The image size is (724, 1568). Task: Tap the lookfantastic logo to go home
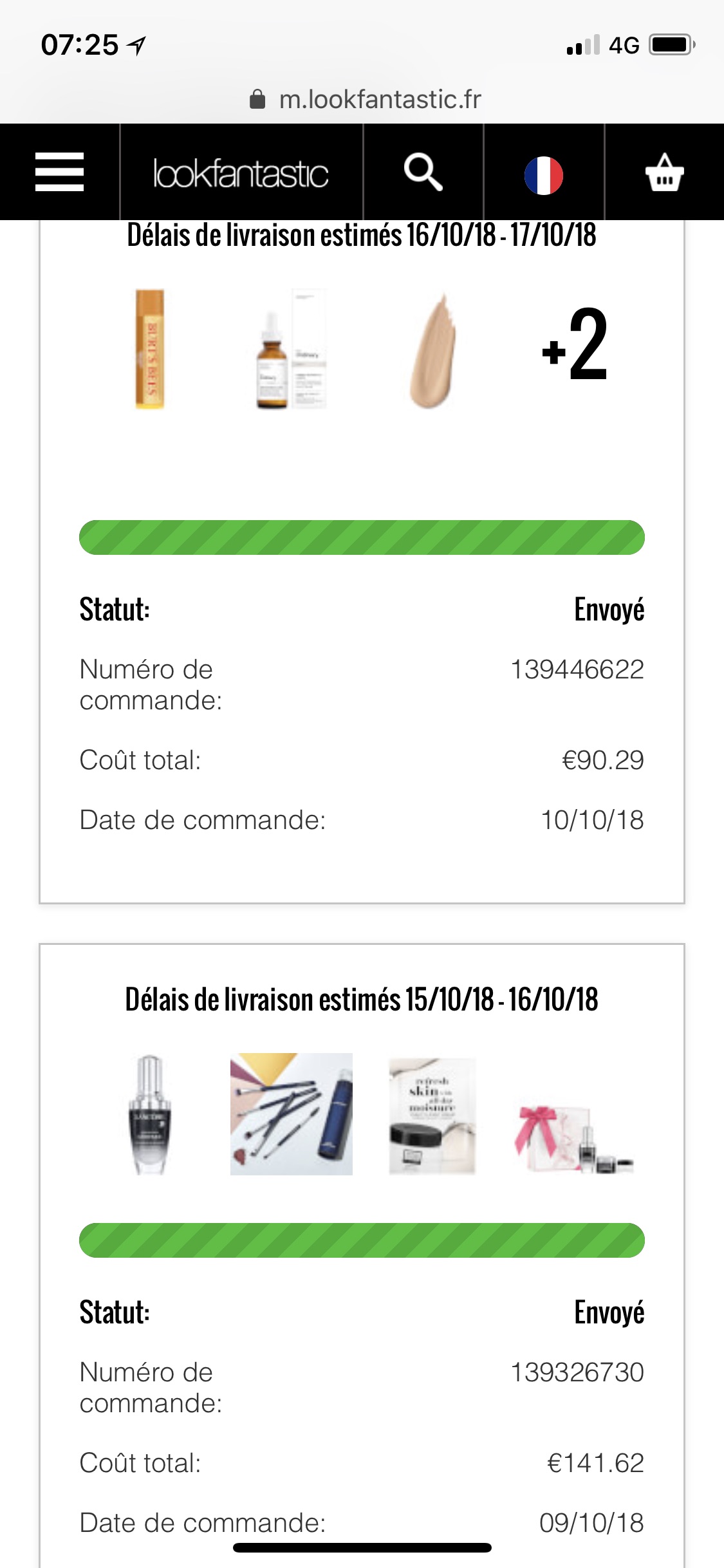tap(241, 174)
